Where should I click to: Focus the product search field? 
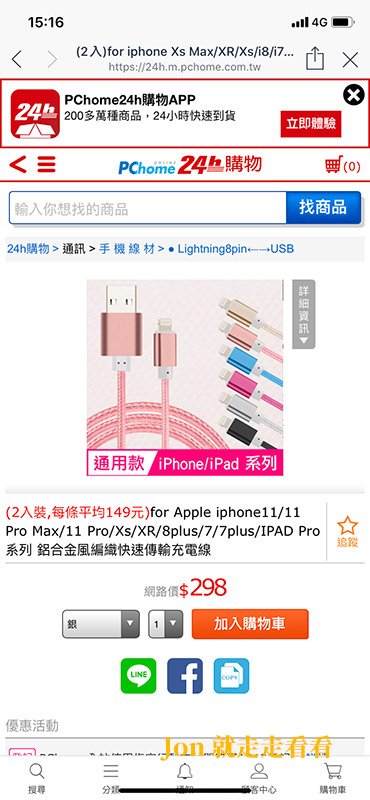[147, 208]
